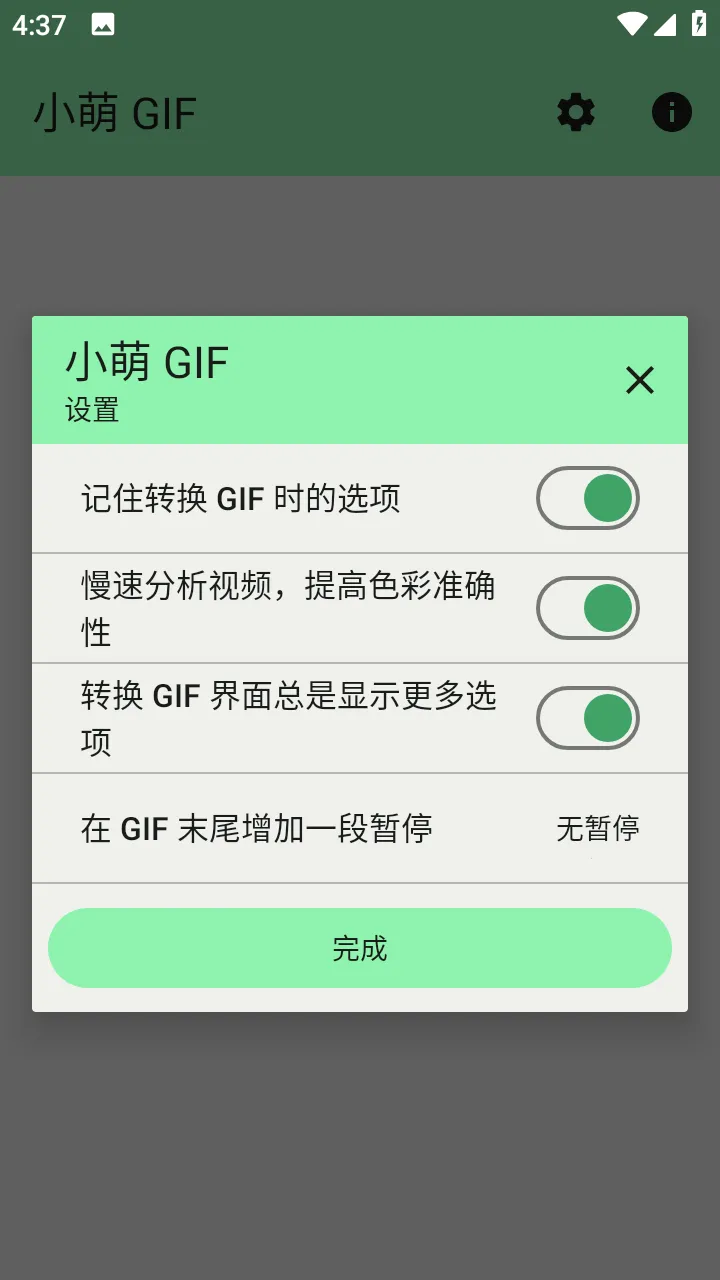Open the 无暂停 pause duration selector

pos(599,828)
